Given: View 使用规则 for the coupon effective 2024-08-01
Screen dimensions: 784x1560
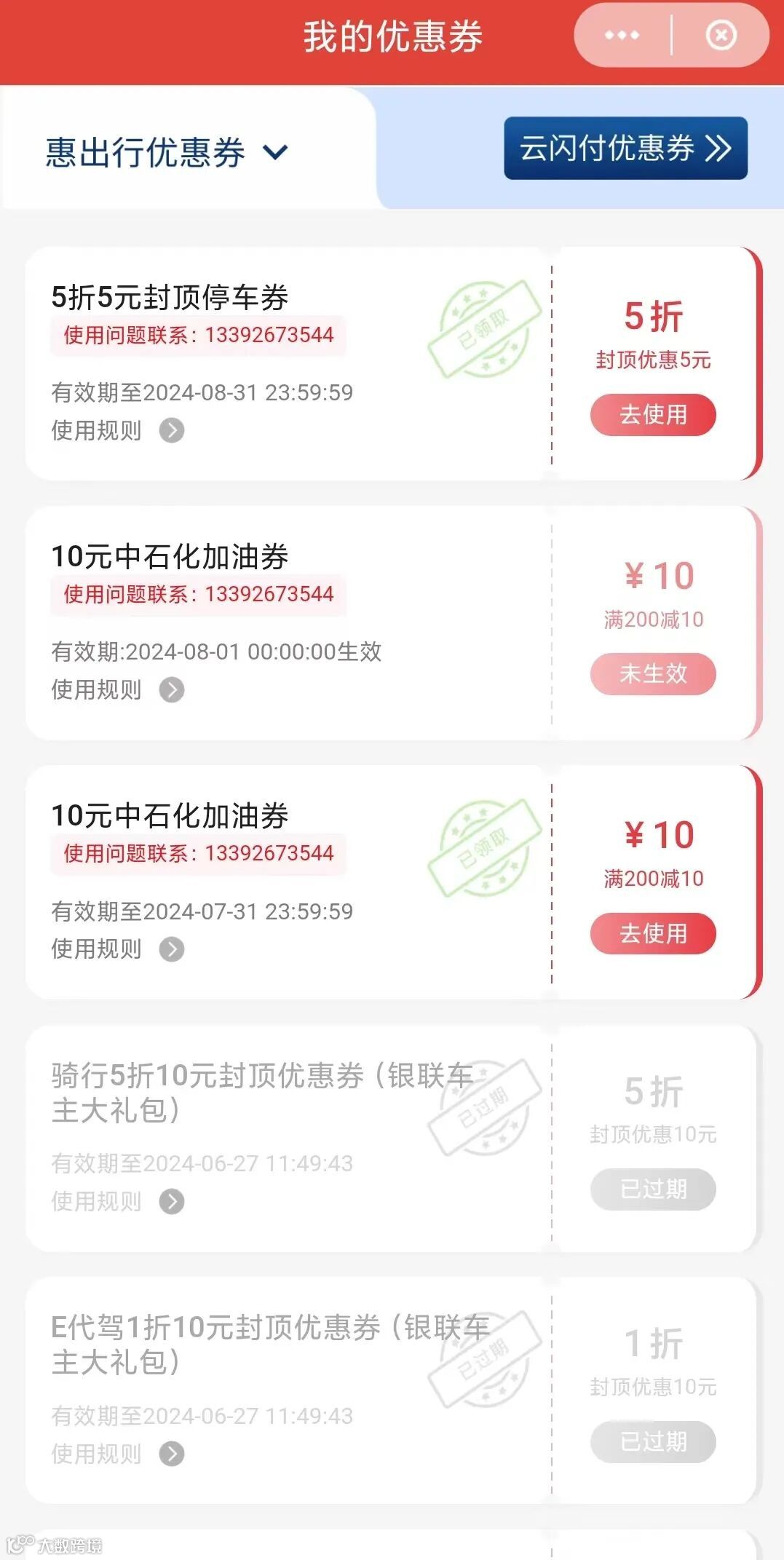Looking at the screenshot, I should pyautogui.click(x=118, y=689).
